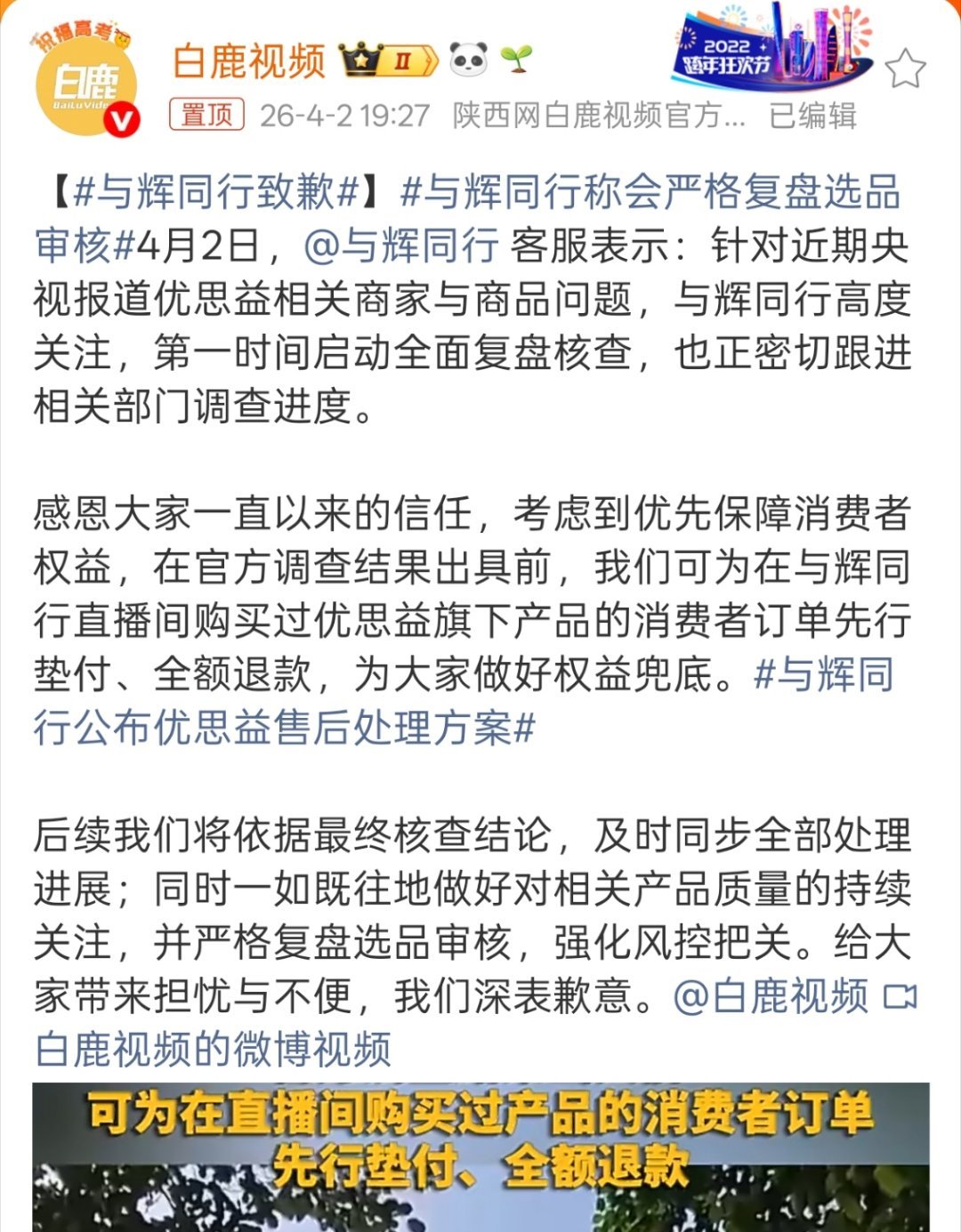Play the video thumbnail at the bottom
Image resolution: width=961 pixels, height=1232 pixels.
coord(480,1156)
